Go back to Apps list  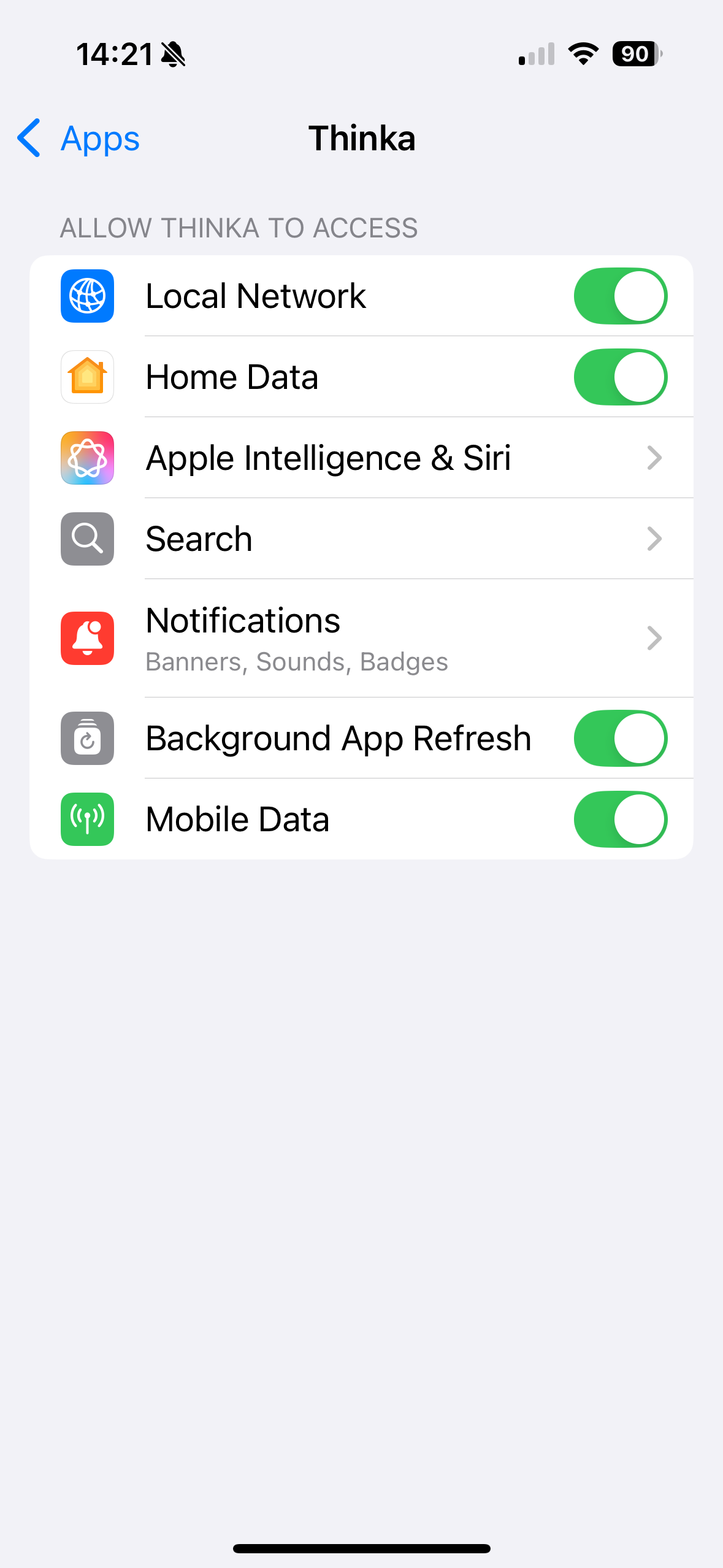[x=78, y=138]
